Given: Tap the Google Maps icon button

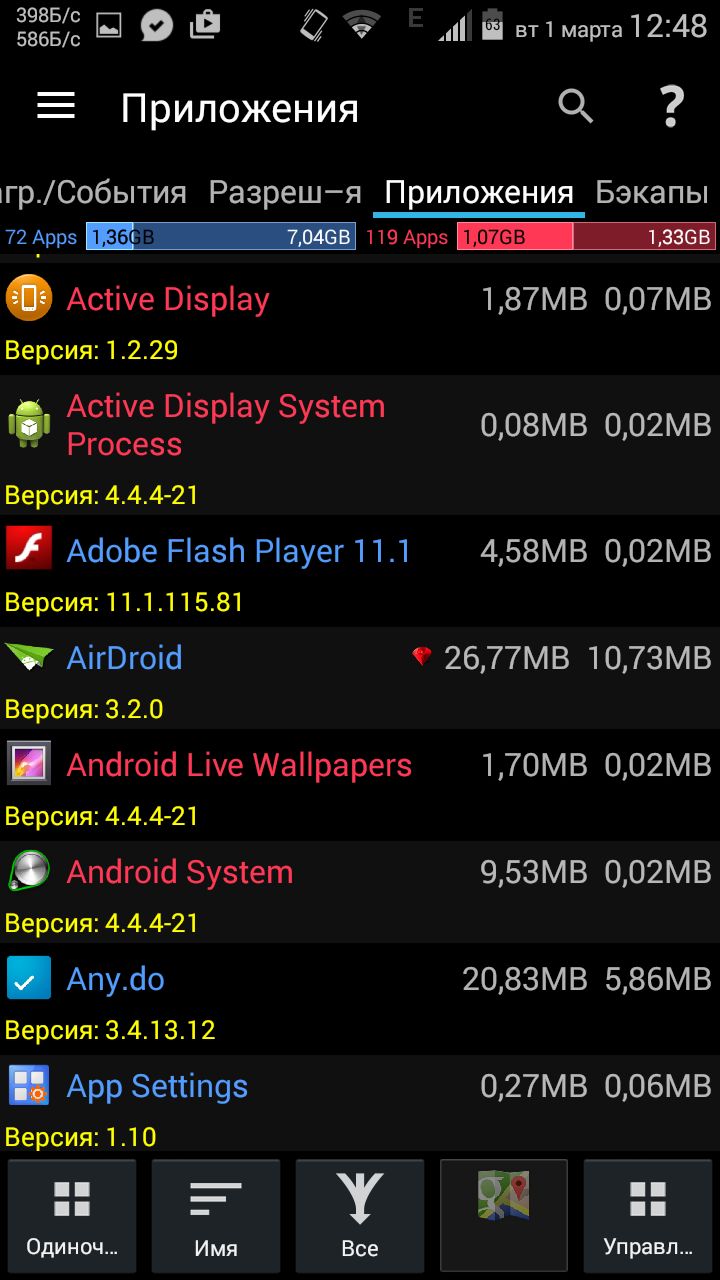Looking at the screenshot, I should coord(504,1215).
